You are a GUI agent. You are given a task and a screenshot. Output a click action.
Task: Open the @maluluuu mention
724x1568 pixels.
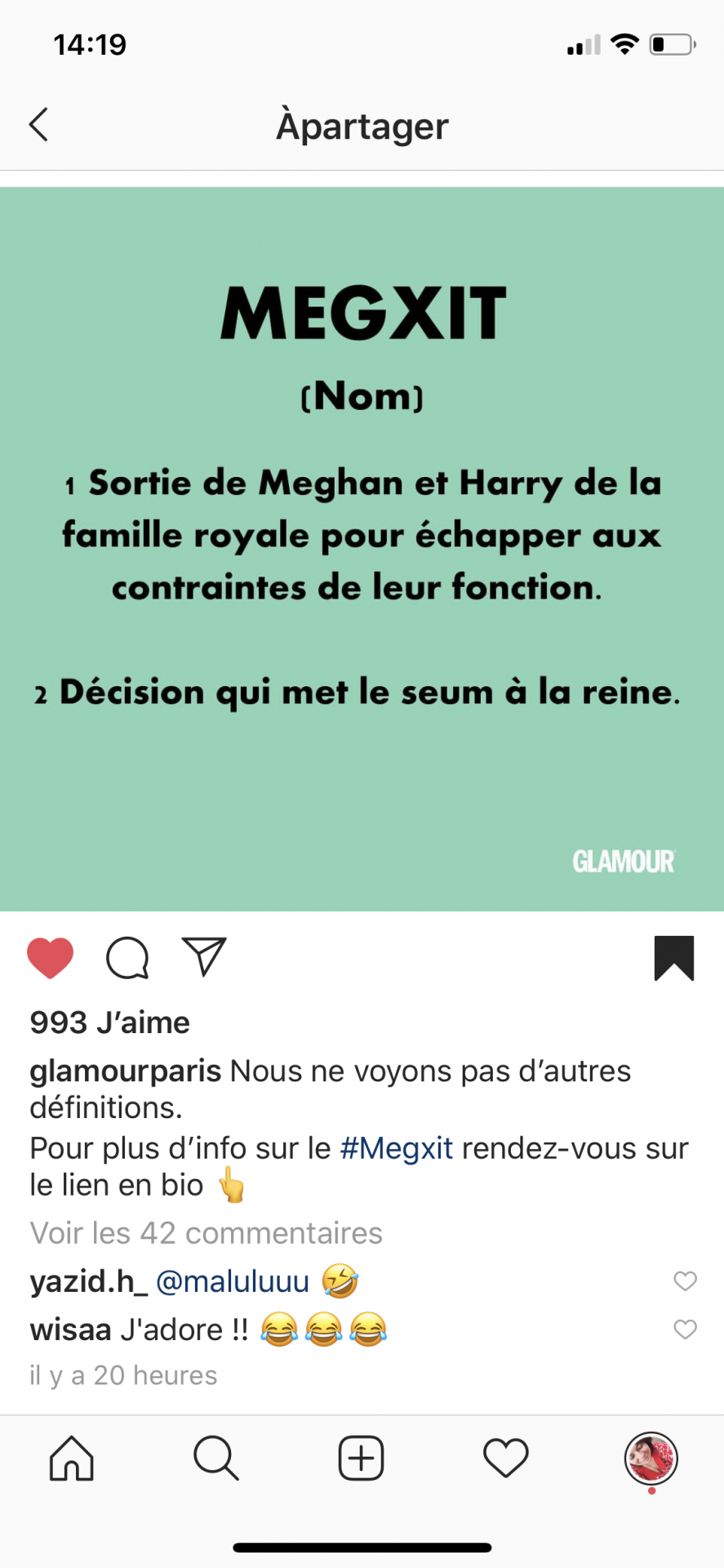point(232,1282)
